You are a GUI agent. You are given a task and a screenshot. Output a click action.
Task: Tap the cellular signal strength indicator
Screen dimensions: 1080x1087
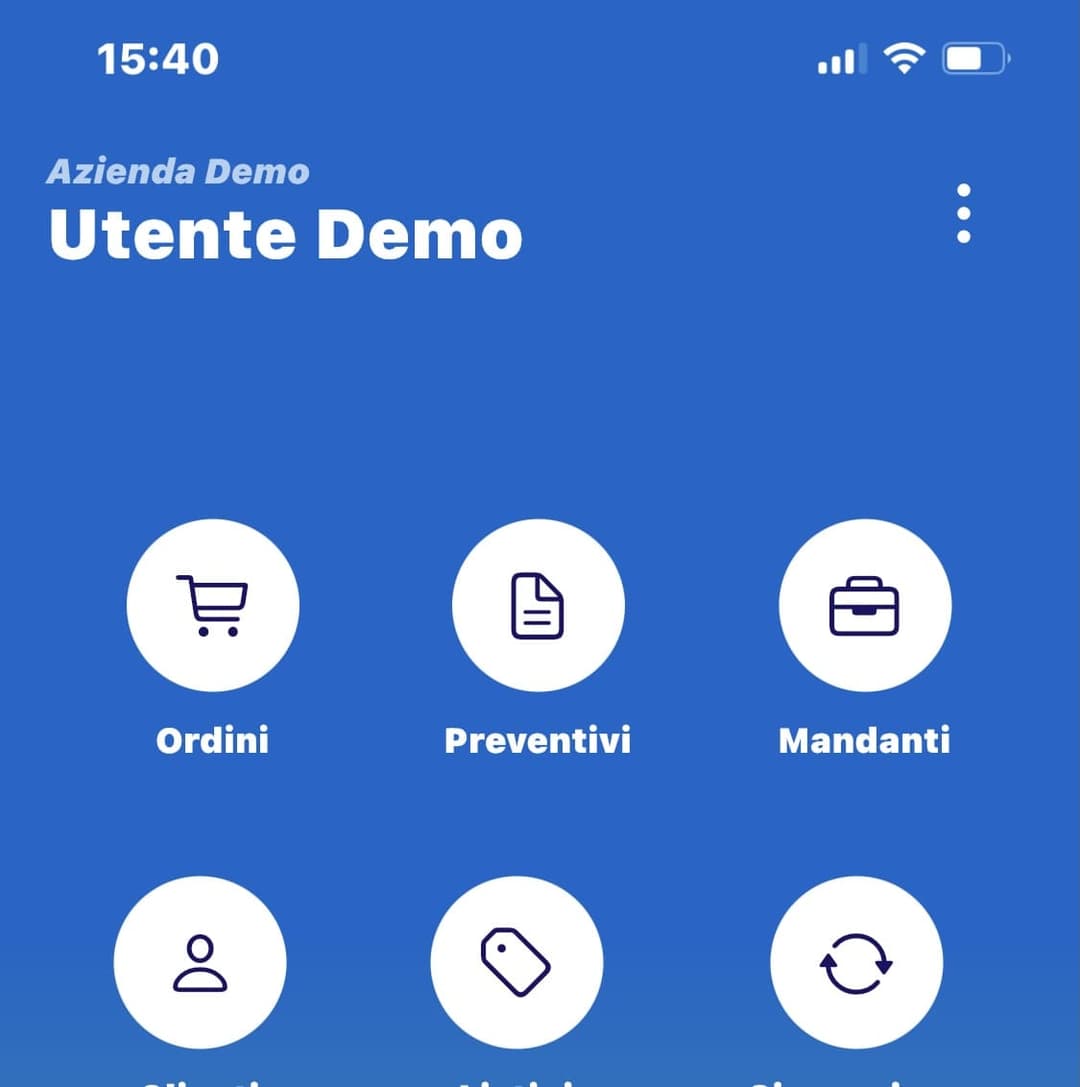coord(838,58)
